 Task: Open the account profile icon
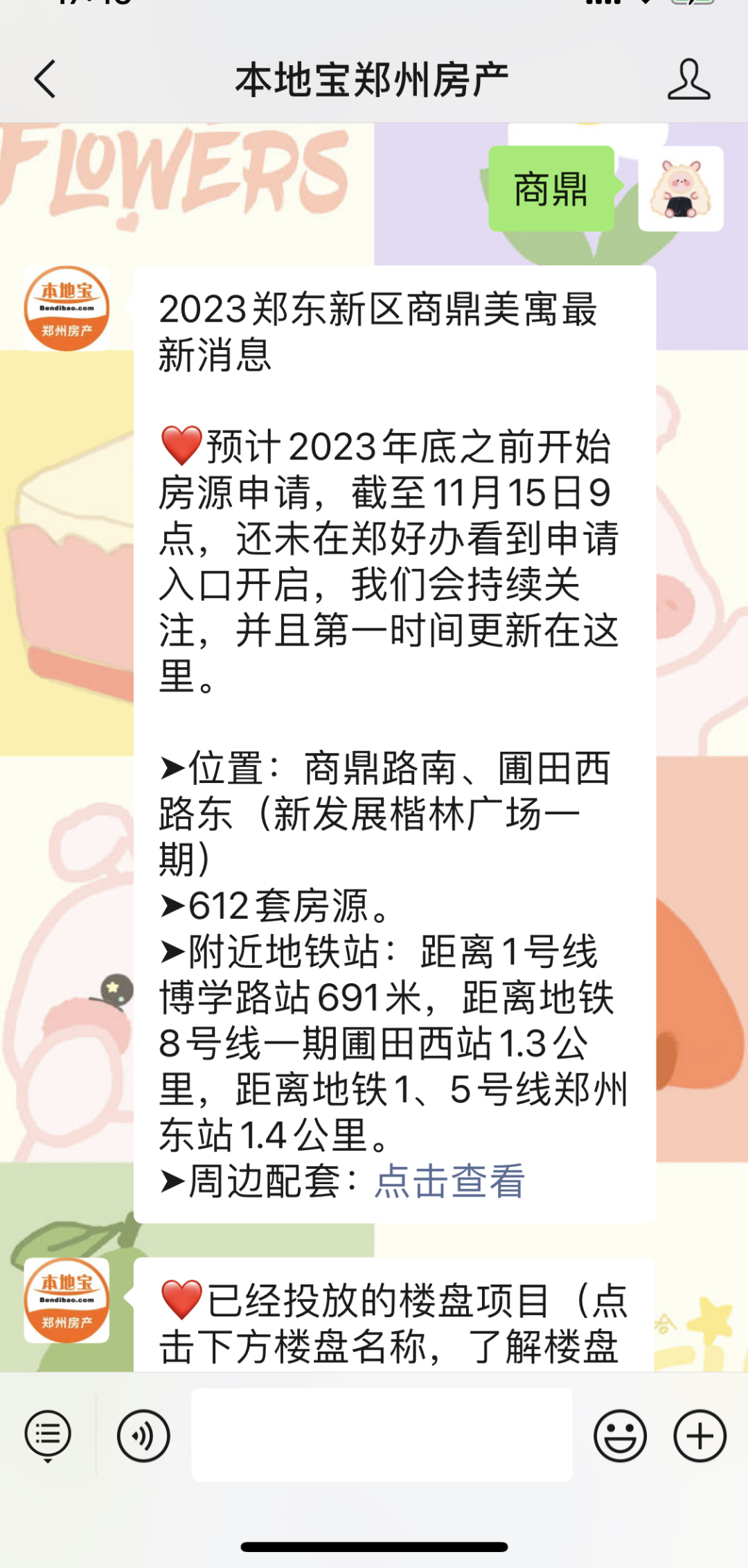688,79
